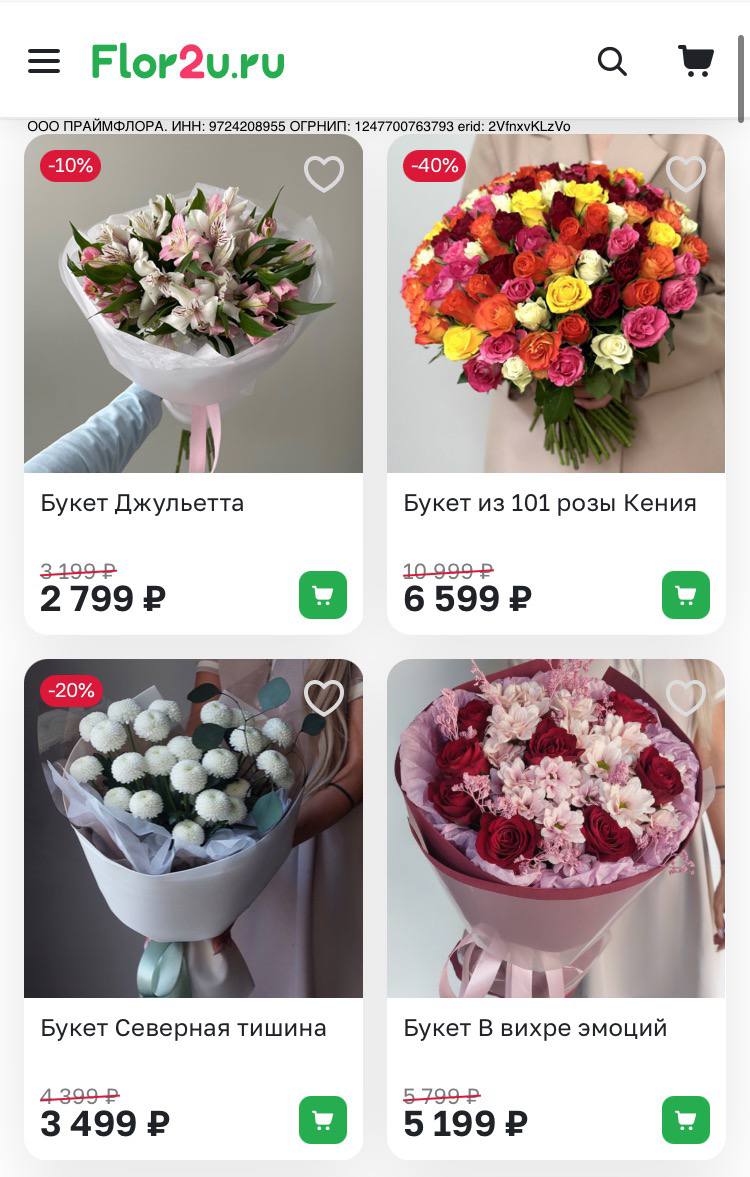This screenshot has height=1177, width=750.
Task: Add Букет В вихре эмоций to cart
Action: [x=686, y=1120]
